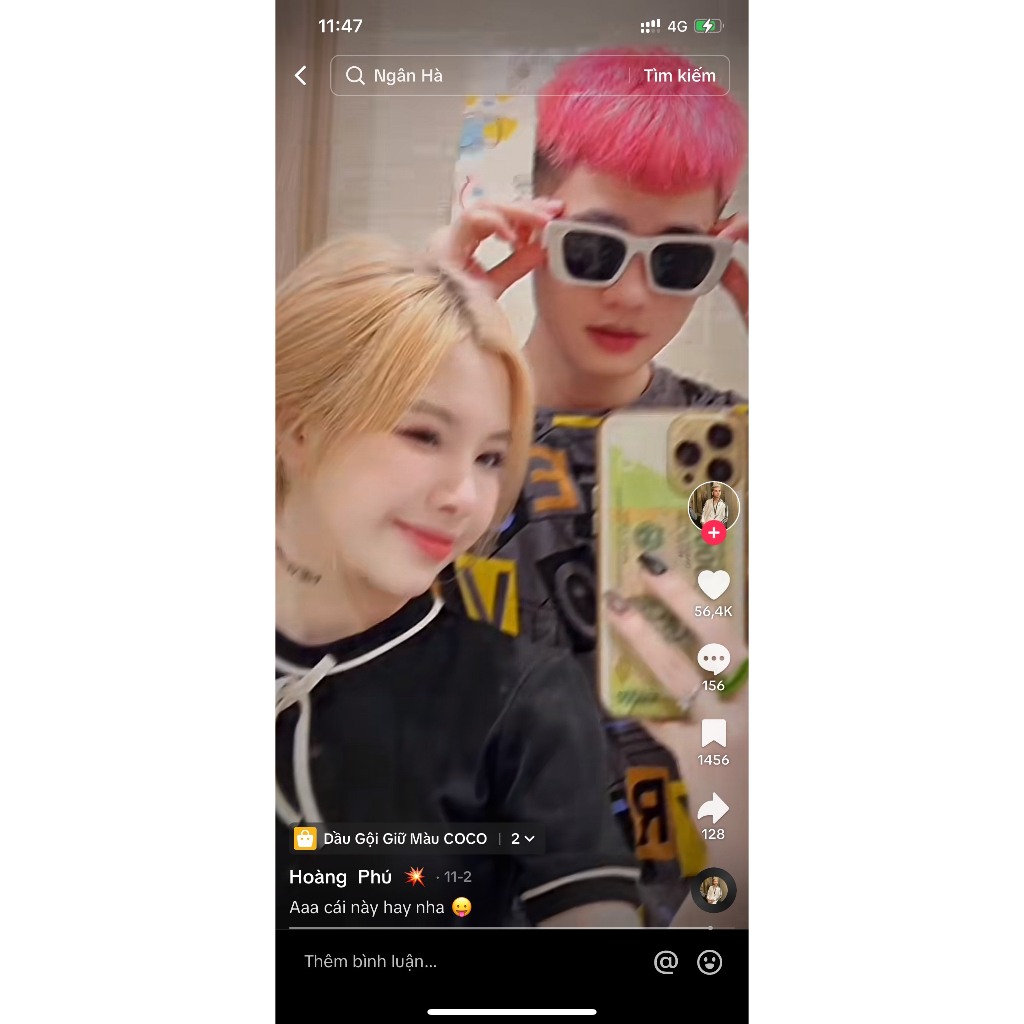The image size is (1024, 1024).
Task: Open the creator's profile avatar
Action: click(x=714, y=506)
